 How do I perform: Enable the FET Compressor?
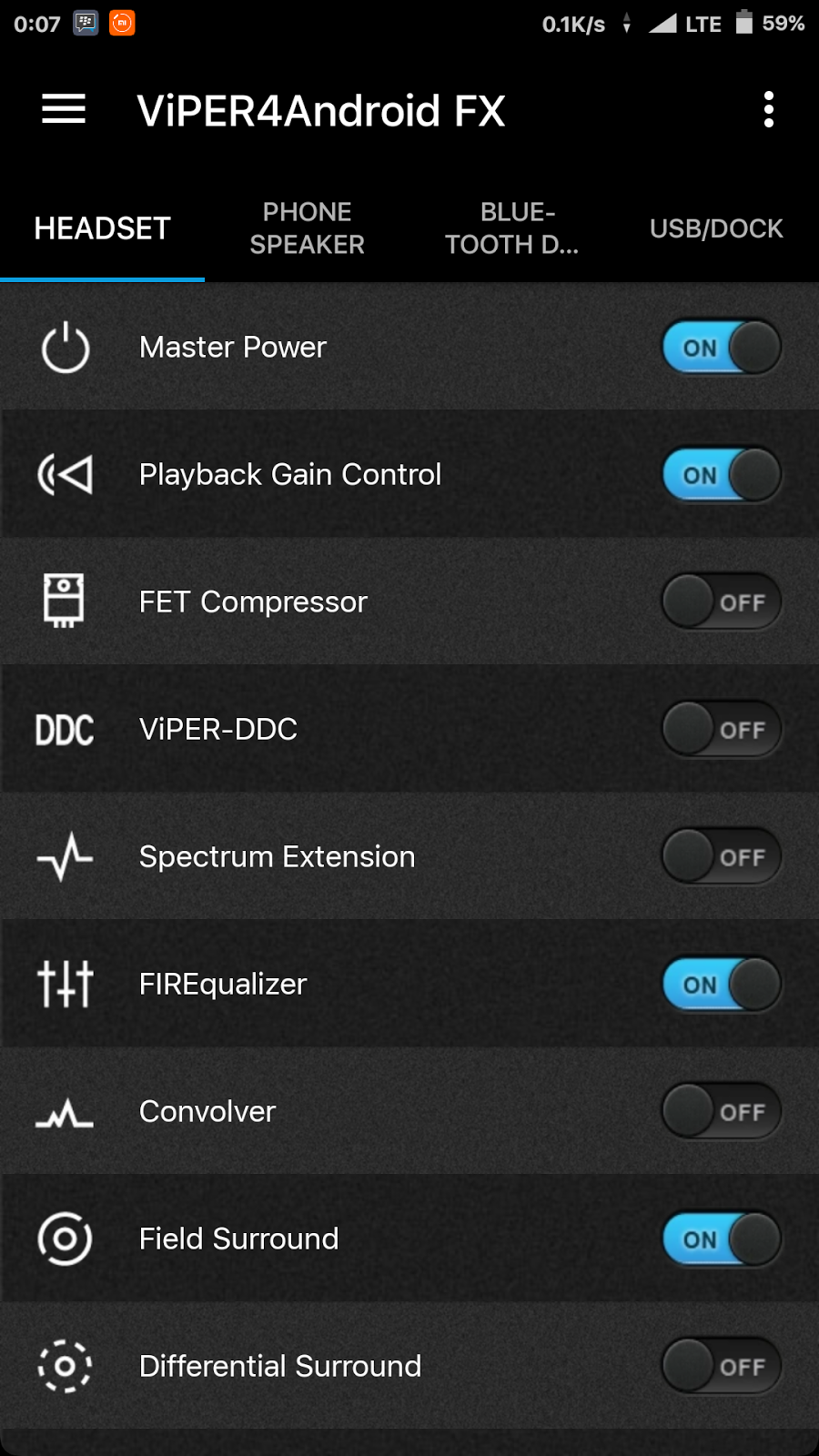tap(720, 602)
